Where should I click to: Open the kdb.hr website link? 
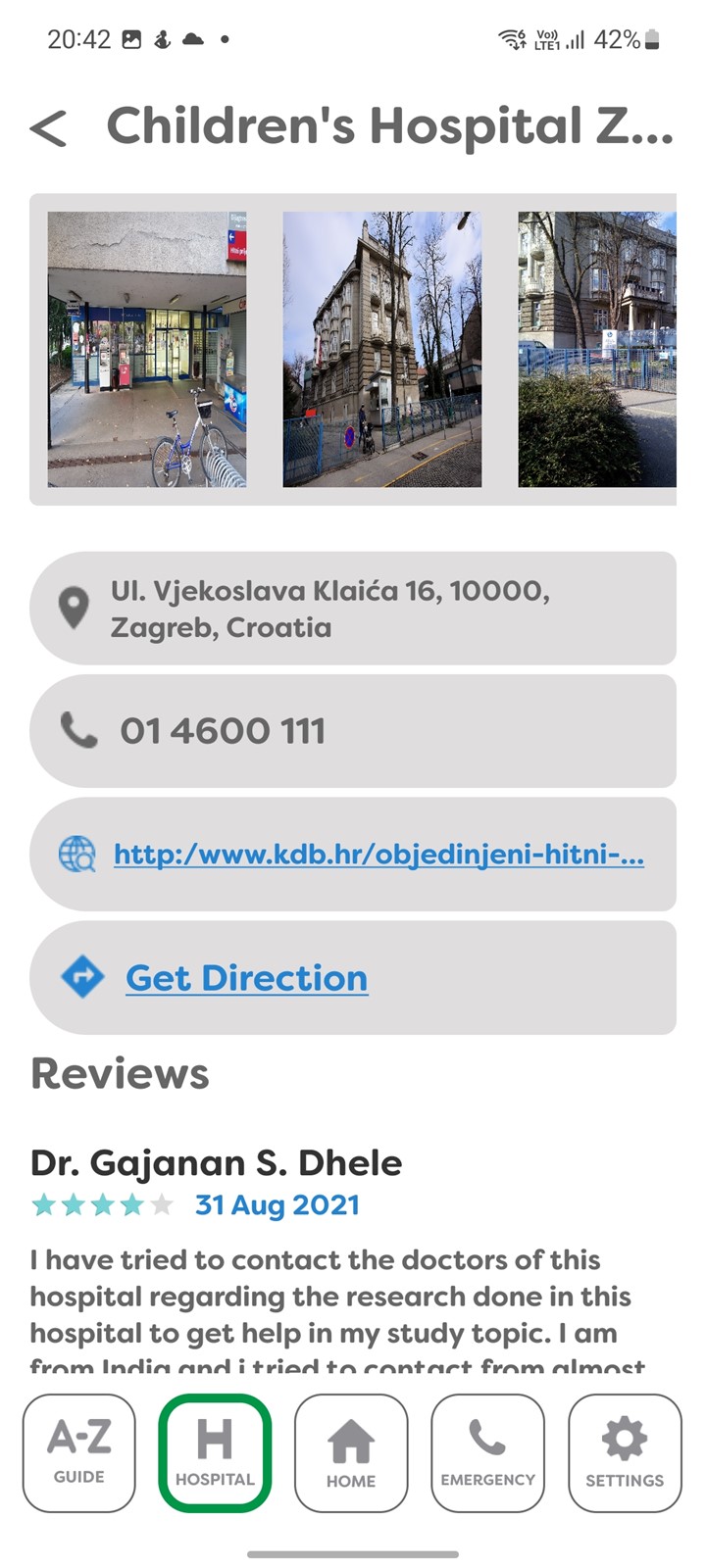[x=378, y=855]
